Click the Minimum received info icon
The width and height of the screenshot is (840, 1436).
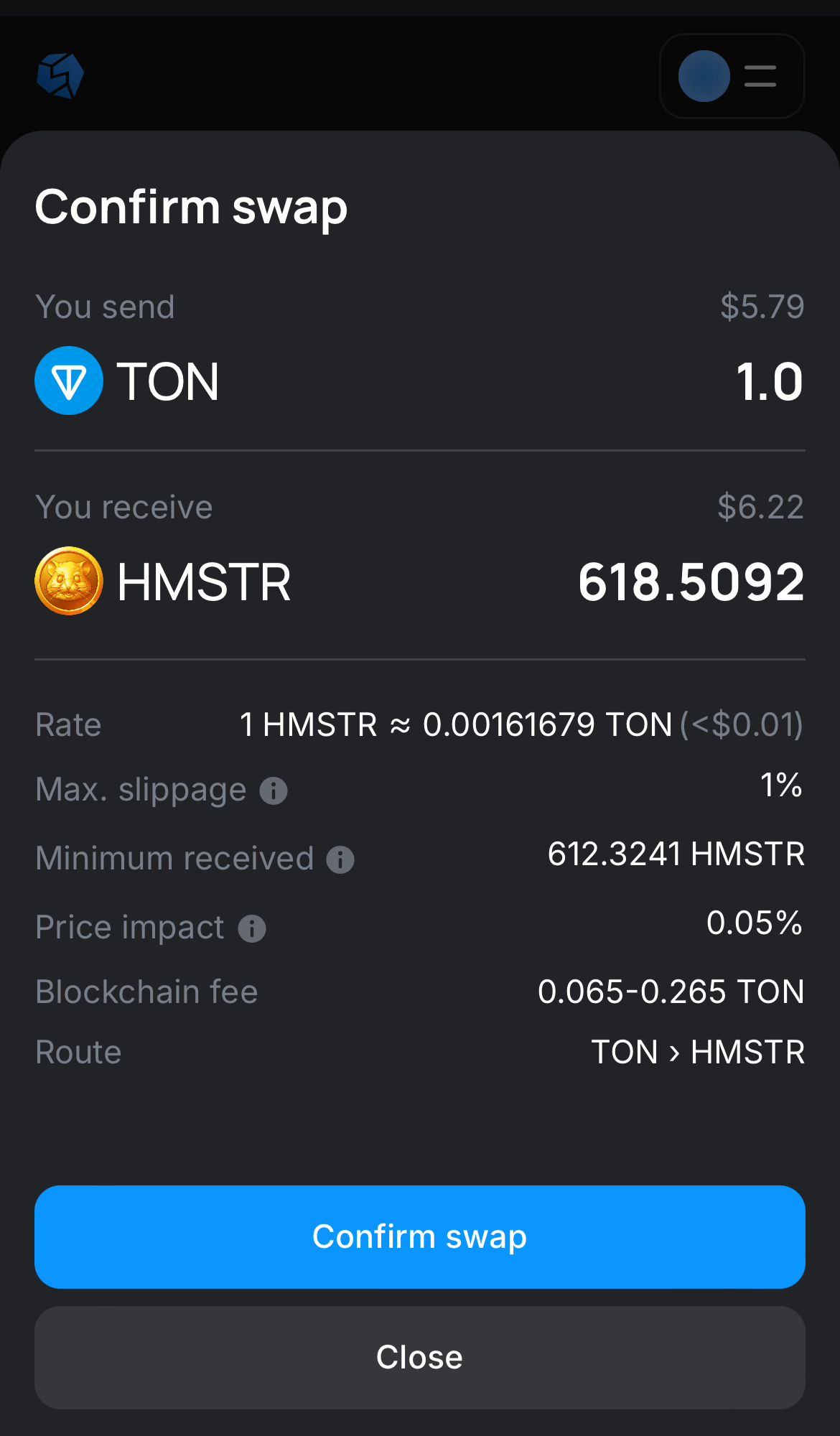coord(339,859)
